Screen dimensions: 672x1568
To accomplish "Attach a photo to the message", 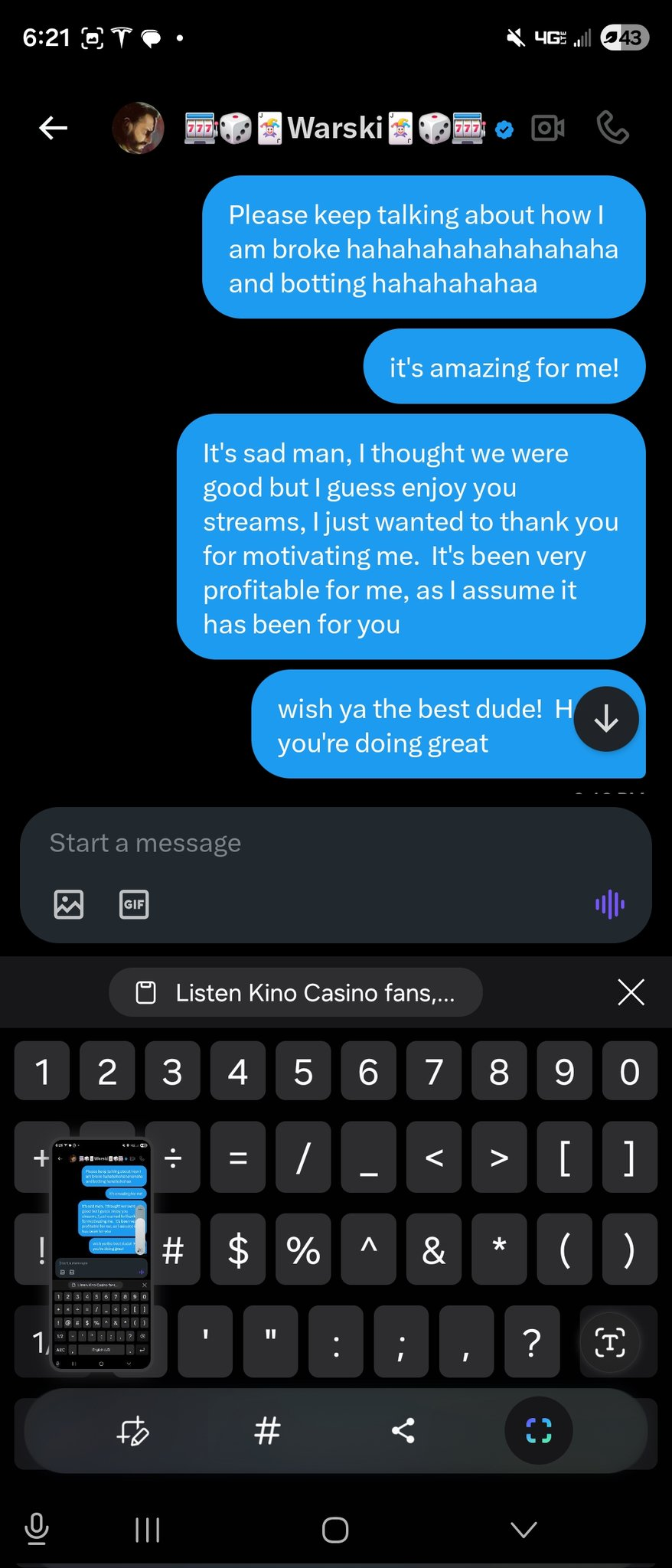I will pos(69,904).
